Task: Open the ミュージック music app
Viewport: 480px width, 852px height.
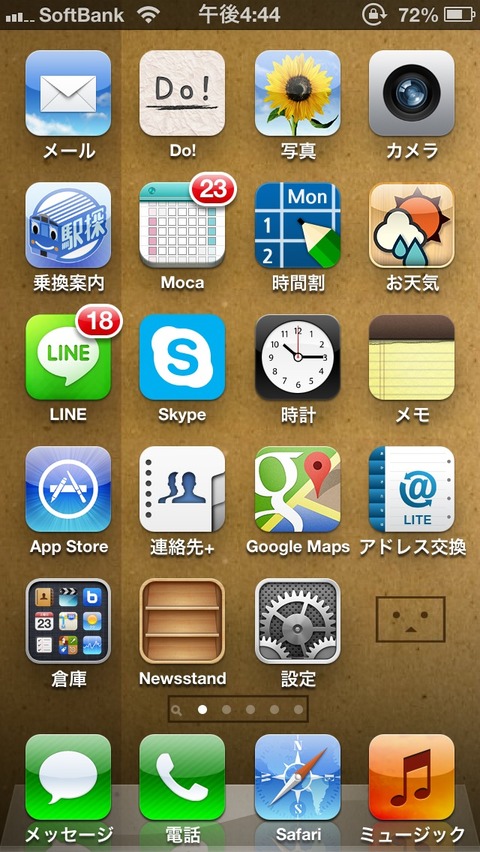Action: (x=412, y=777)
